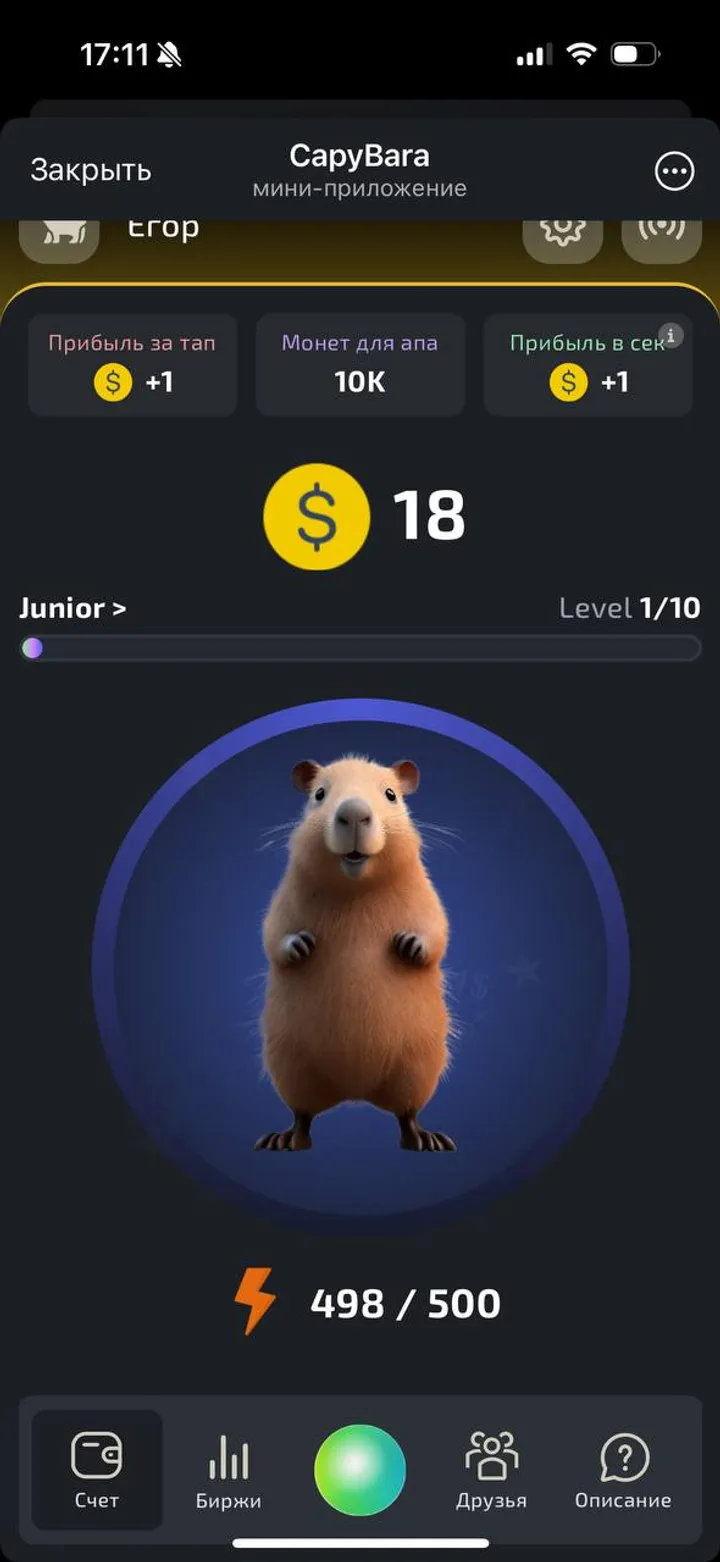Tap the coin icon in the Прибыль за тап card
Image resolution: width=720 pixels, height=1562 pixels.
coord(113,382)
